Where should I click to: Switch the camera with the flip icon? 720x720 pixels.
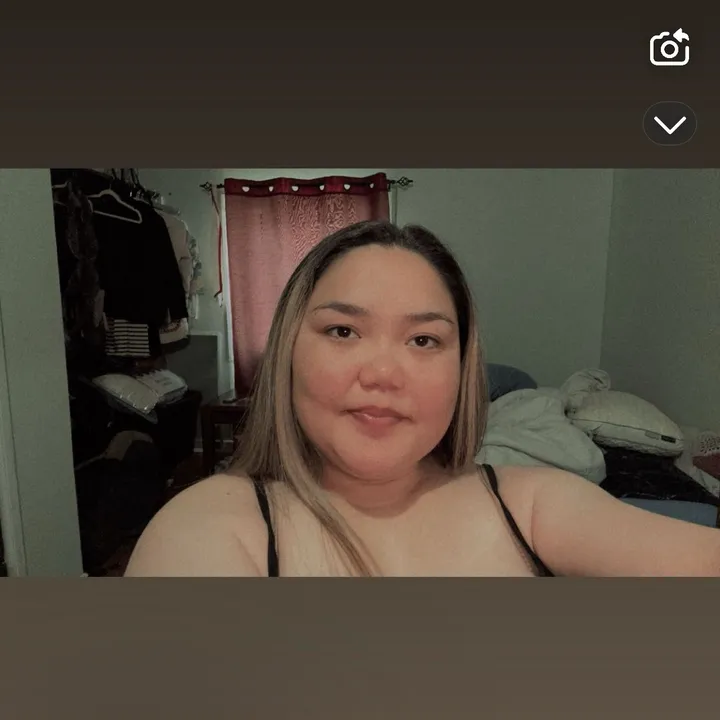point(669,47)
